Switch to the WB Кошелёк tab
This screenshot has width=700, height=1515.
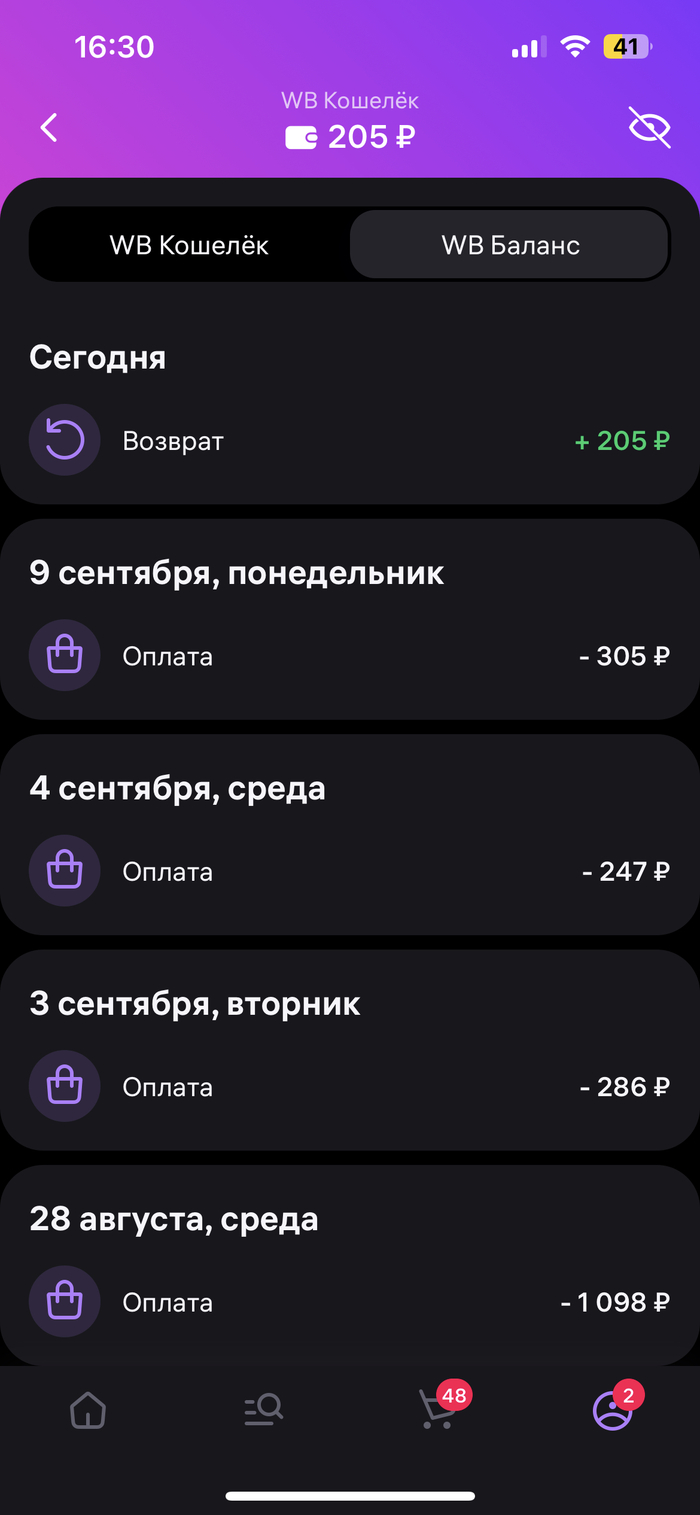click(x=189, y=246)
